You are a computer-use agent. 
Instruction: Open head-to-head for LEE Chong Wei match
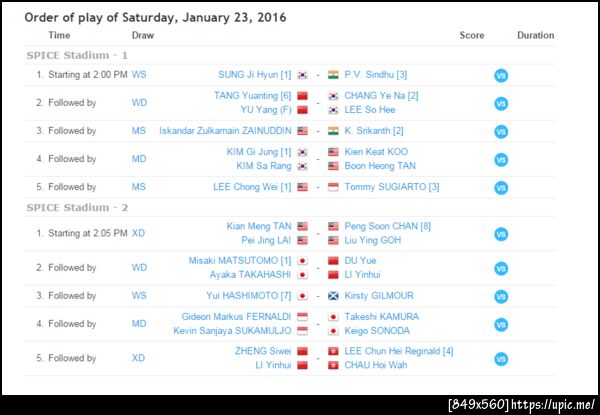(x=501, y=187)
